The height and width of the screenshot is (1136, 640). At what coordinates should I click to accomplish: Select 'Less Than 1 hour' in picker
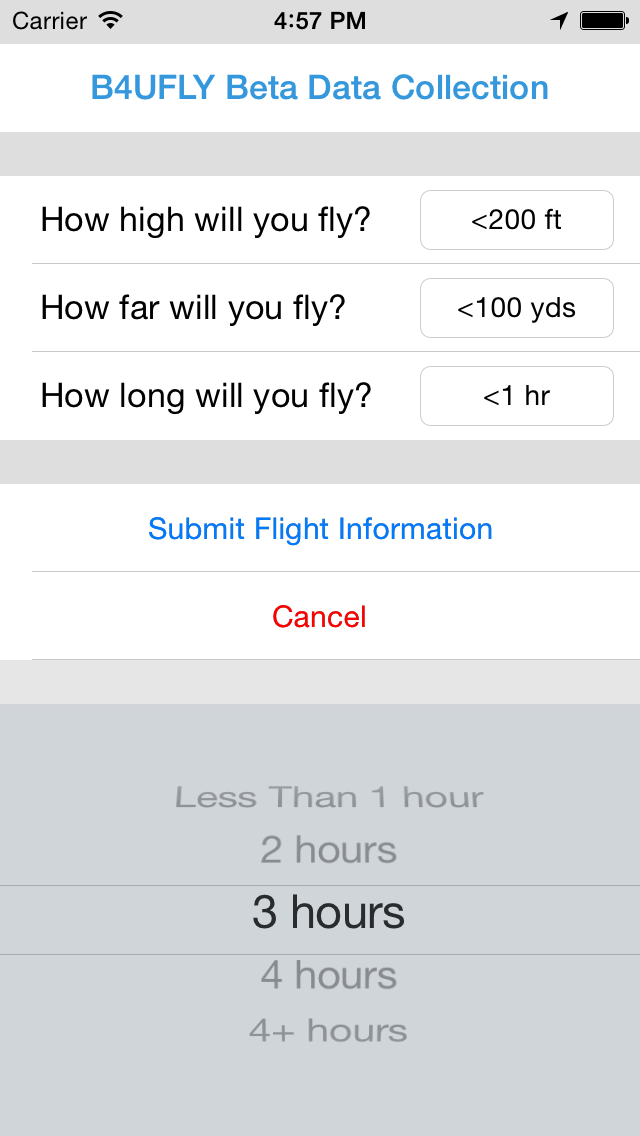click(329, 798)
